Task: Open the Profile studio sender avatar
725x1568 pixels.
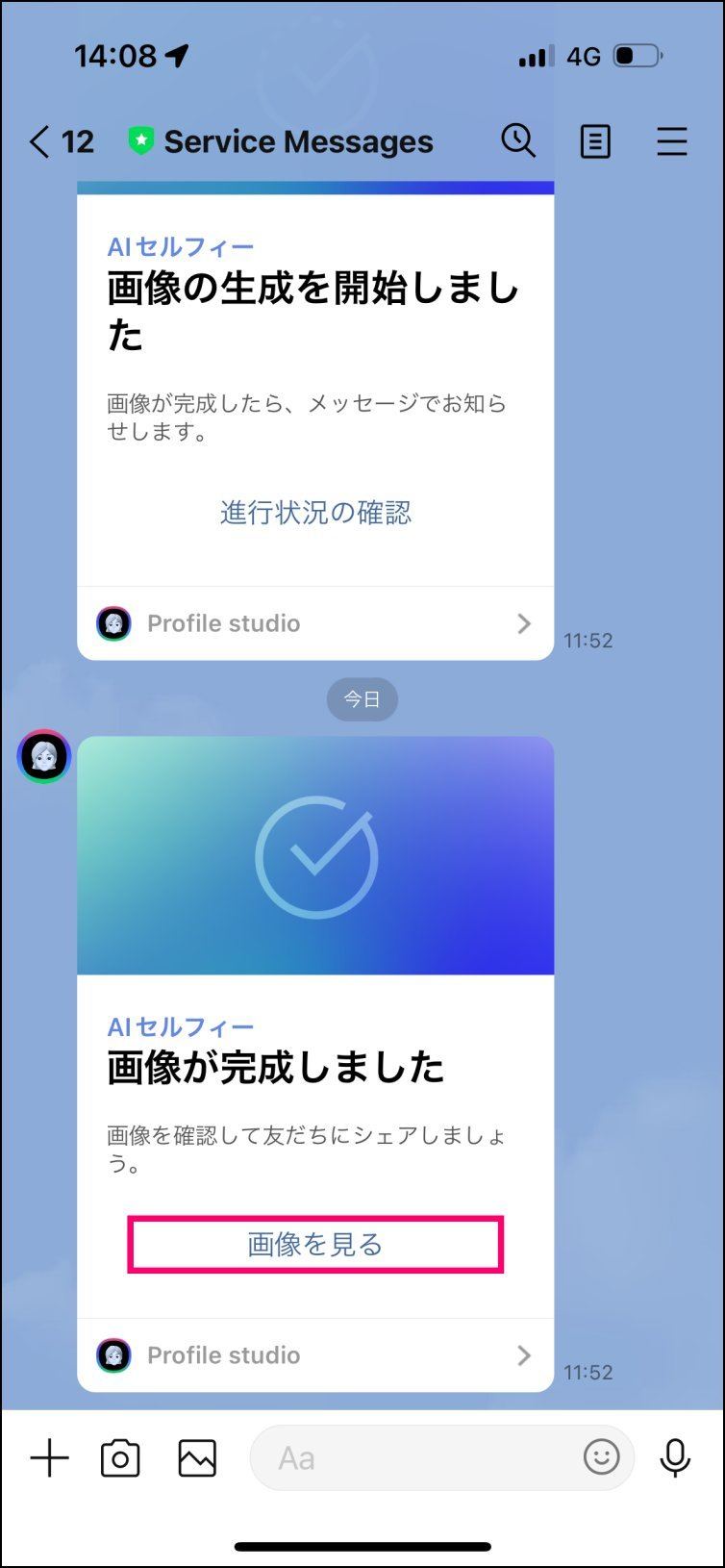Action: point(44,756)
